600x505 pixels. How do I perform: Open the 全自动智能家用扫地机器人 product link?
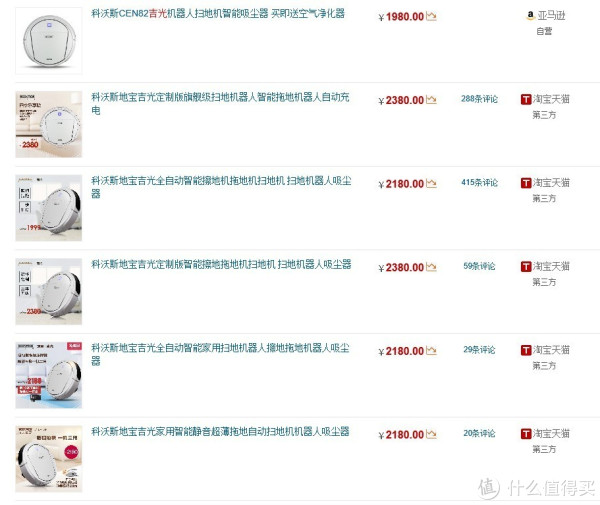(x=220, y=348)
